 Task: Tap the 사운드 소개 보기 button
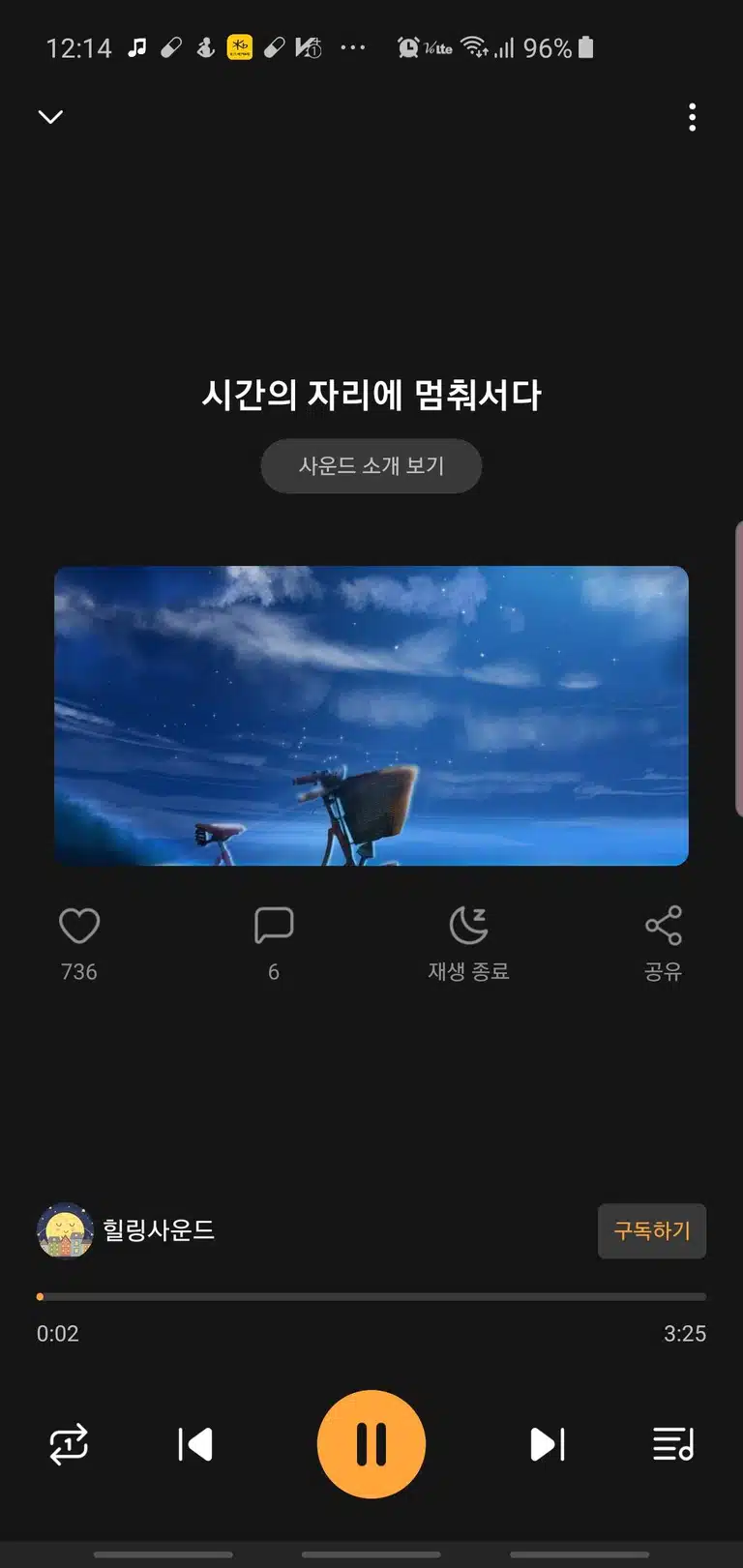click(x=371, y=466)
